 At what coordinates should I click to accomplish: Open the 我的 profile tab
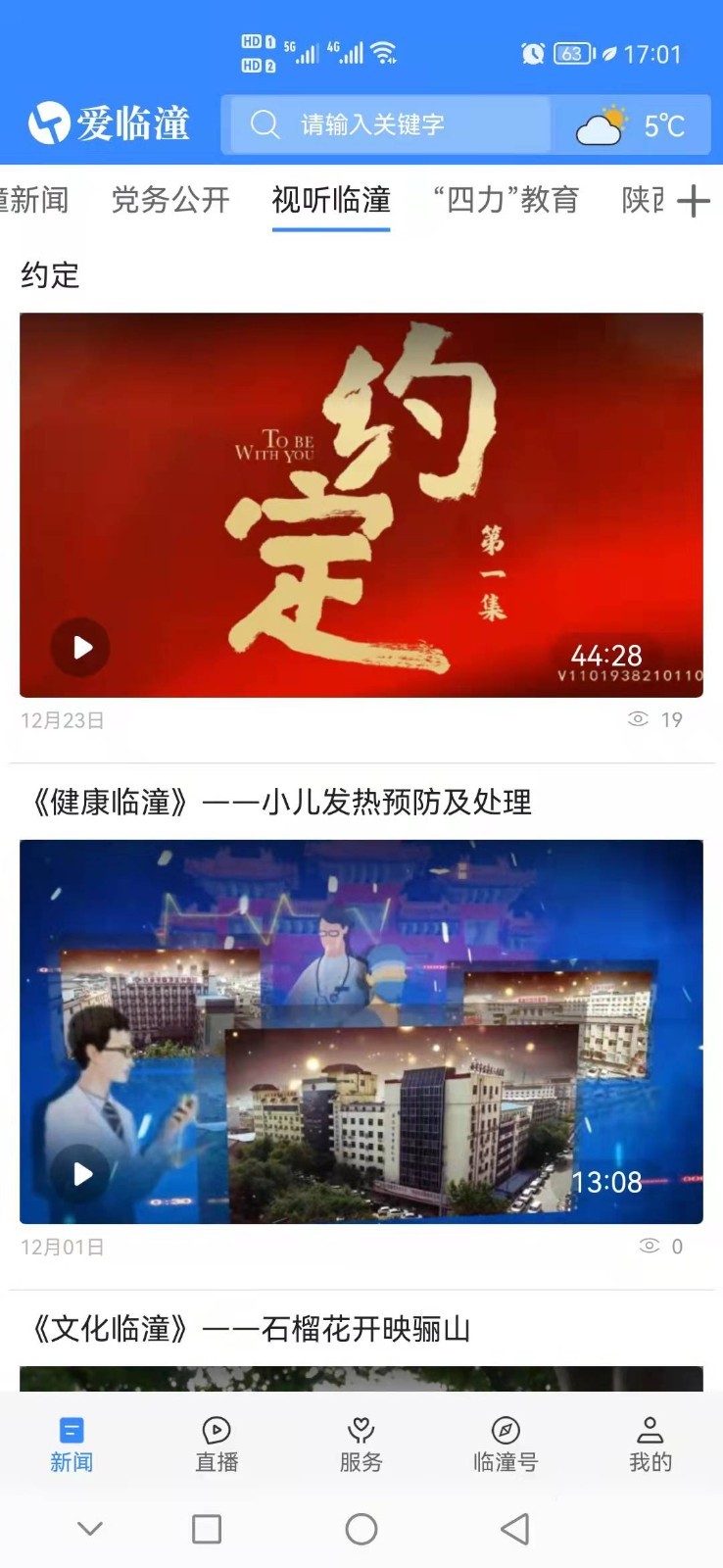tap(651, 1445)
